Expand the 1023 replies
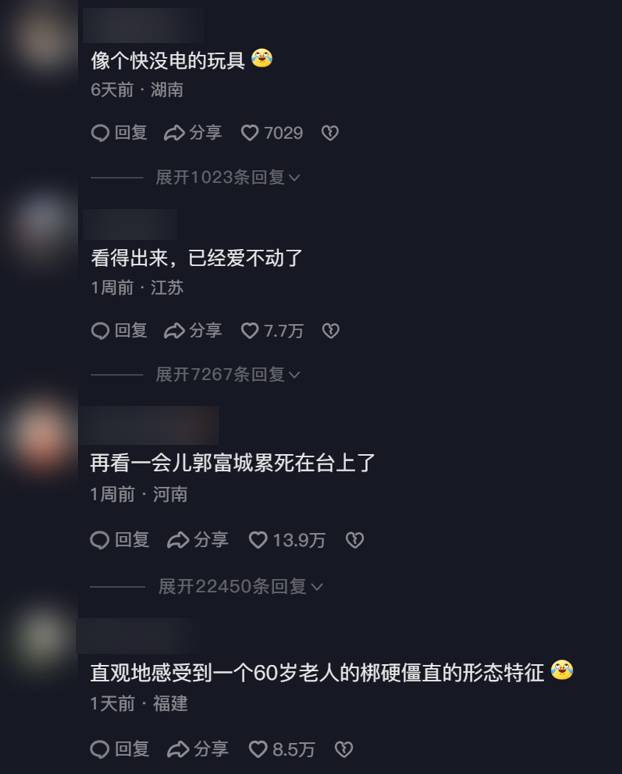622x774 pixels. tap(228, 177)
